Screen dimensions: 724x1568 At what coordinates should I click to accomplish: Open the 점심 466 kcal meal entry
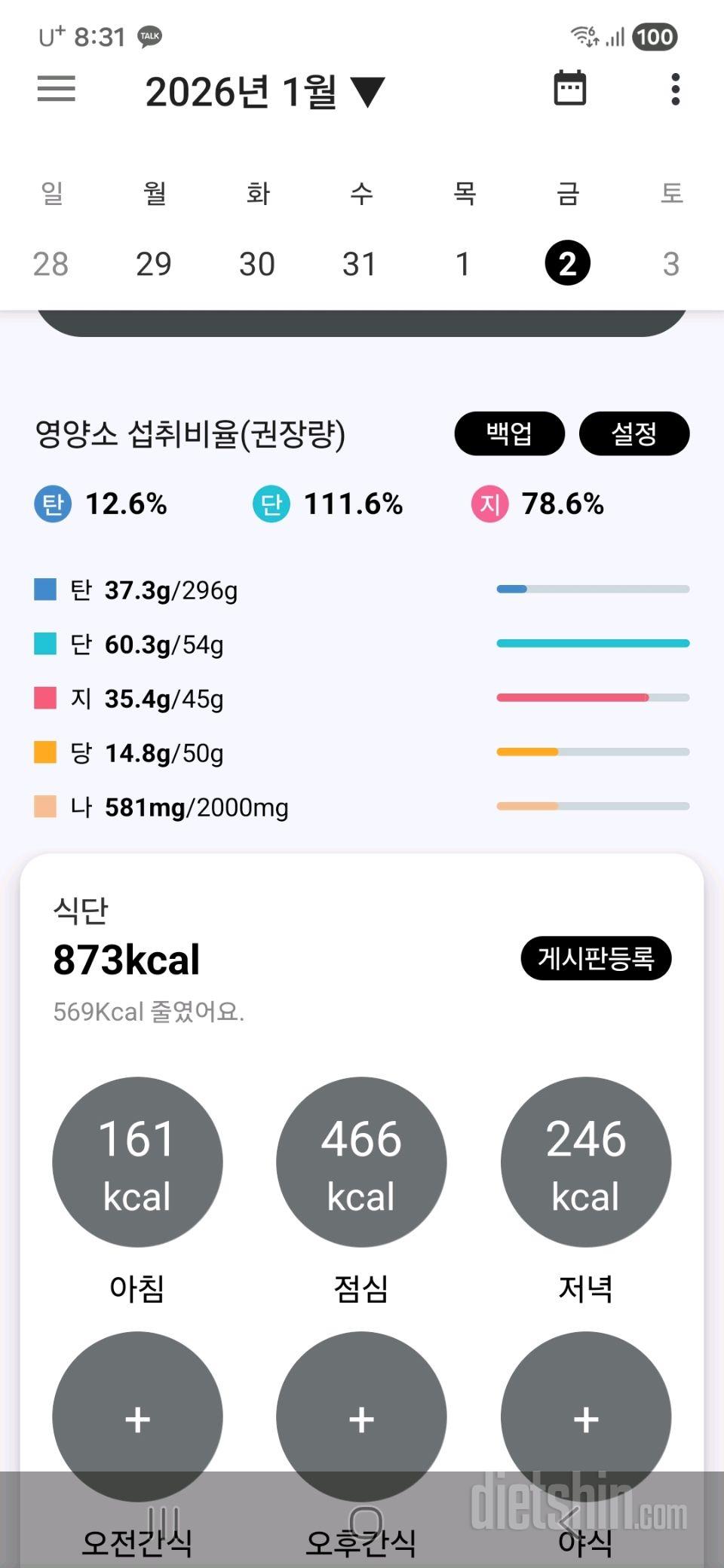[360, 1161]
